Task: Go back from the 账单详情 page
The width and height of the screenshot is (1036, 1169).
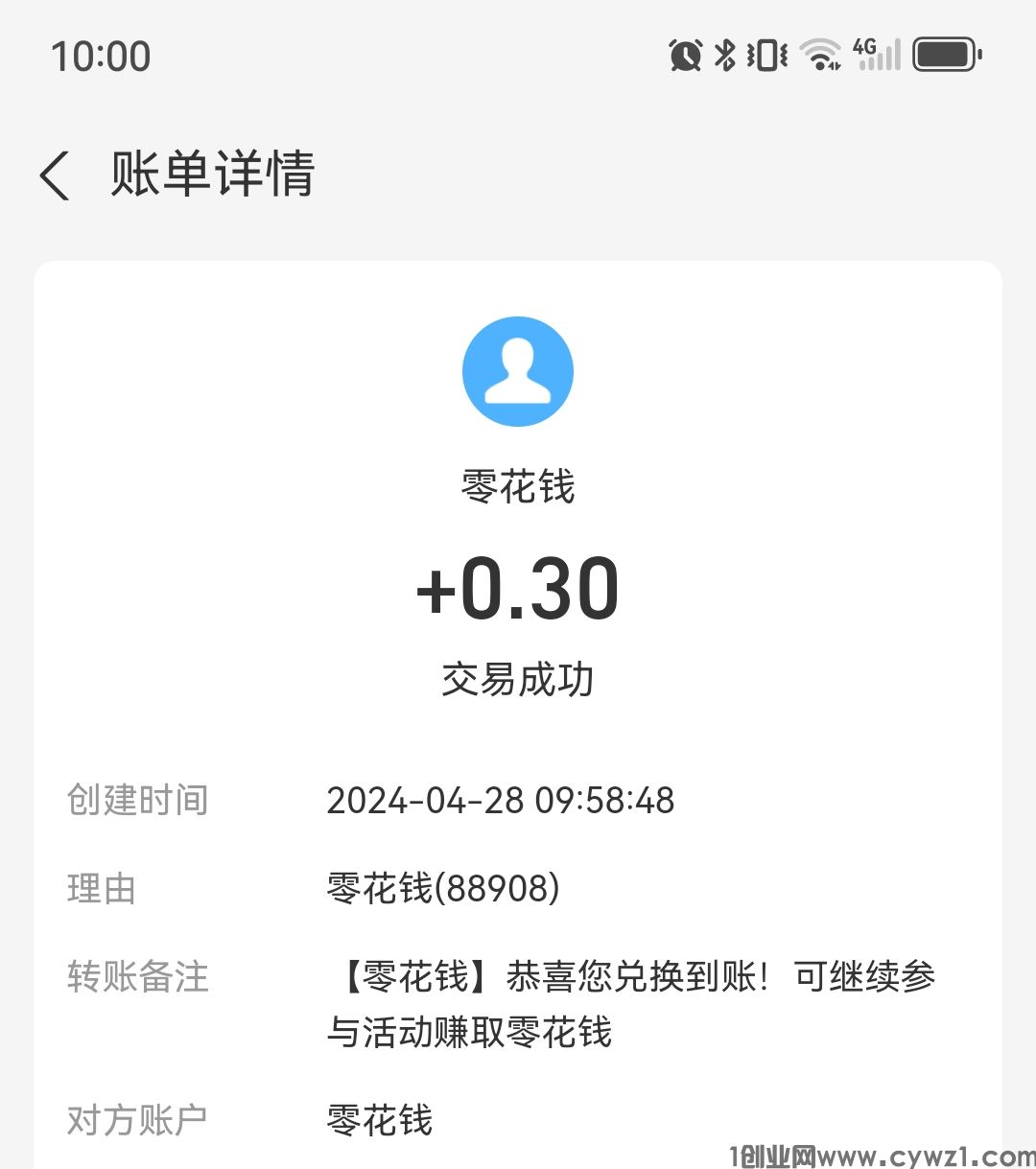Action: [56, 175]
